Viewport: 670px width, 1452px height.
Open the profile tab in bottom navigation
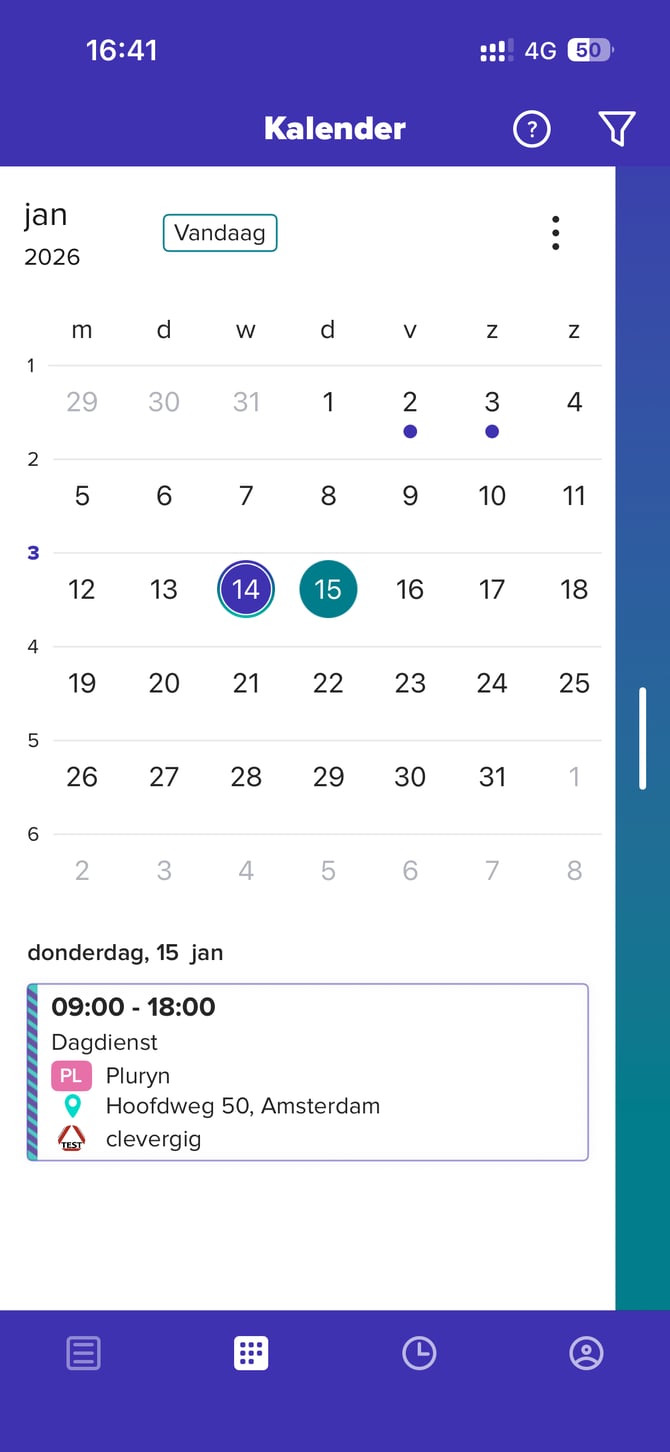click(x=586, y=1354)
